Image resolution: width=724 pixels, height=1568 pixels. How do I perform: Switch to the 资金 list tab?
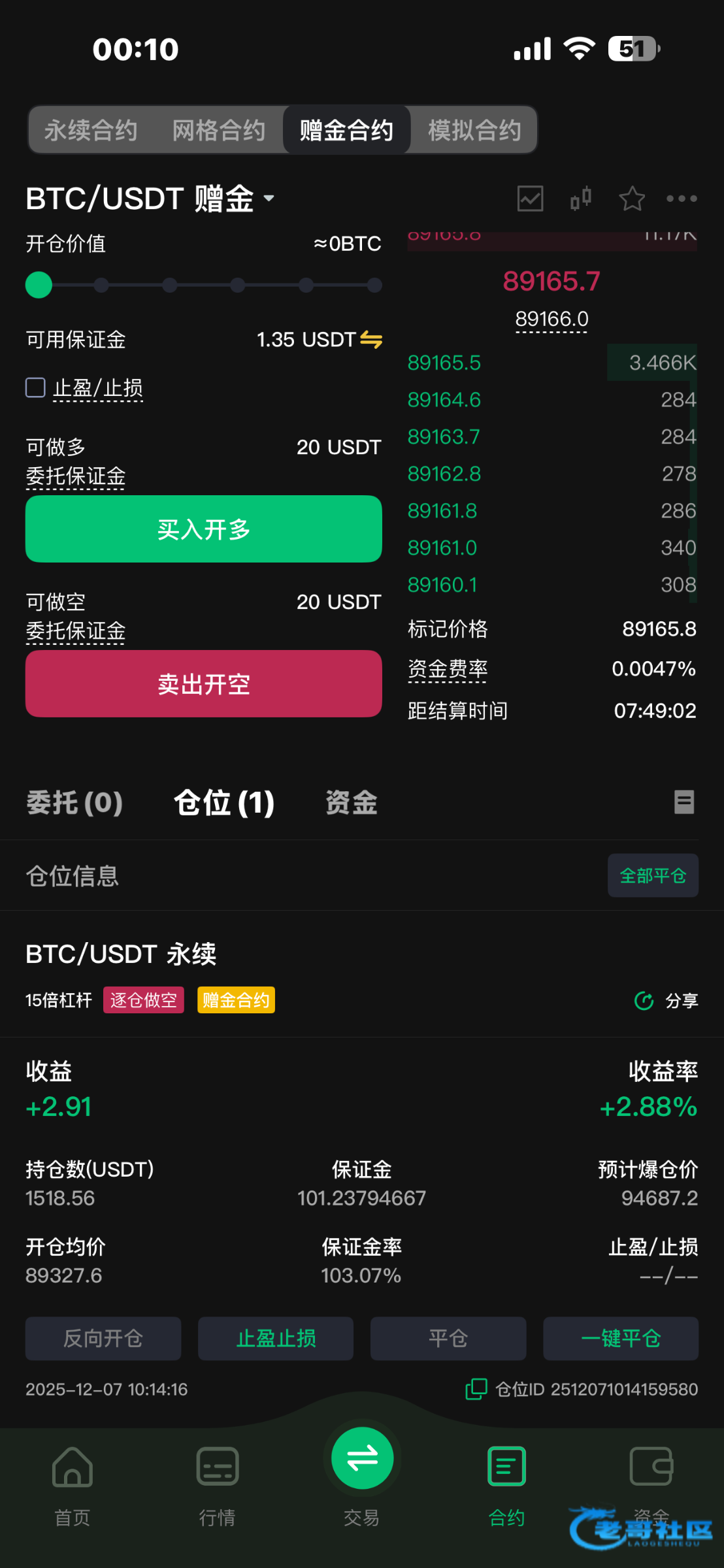(352, 802)
